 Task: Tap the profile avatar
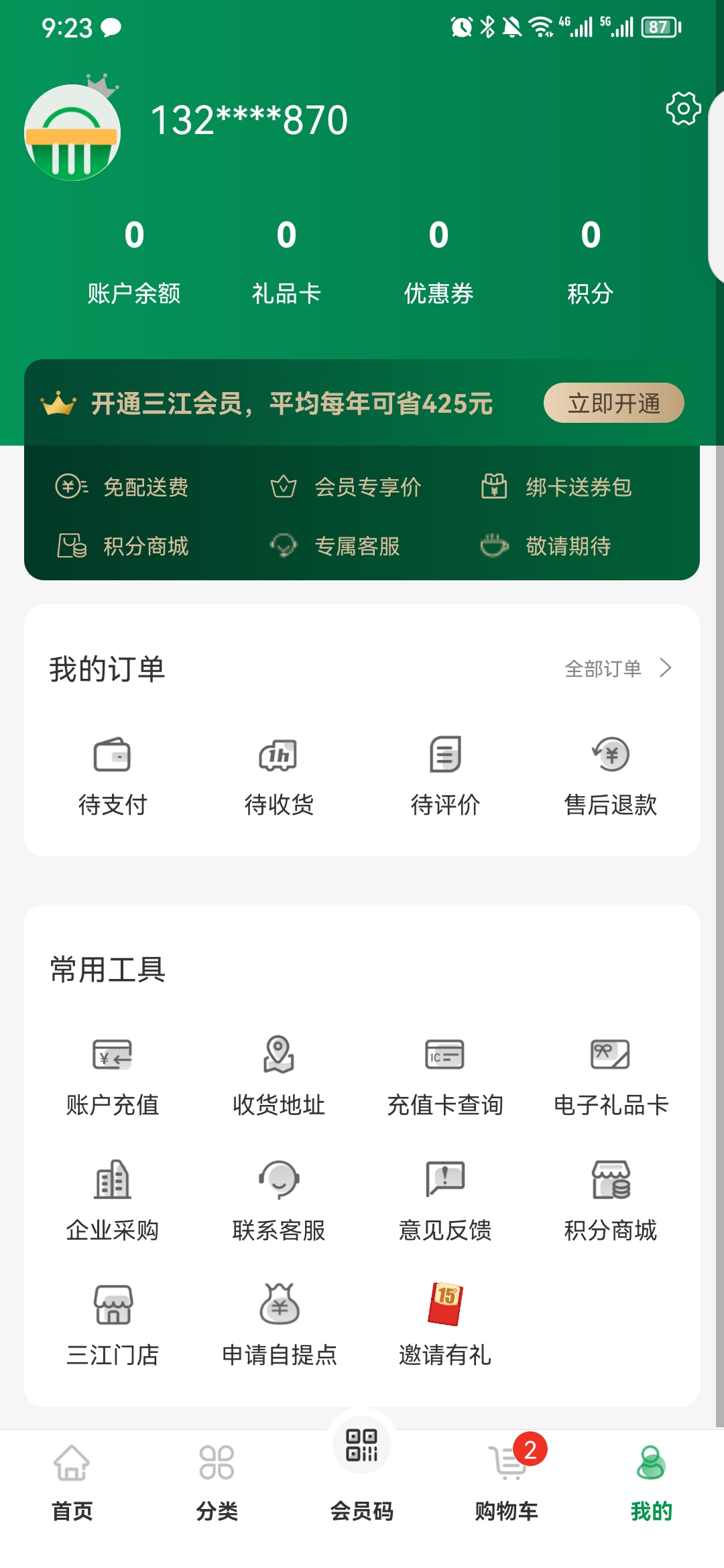(72, 132)
